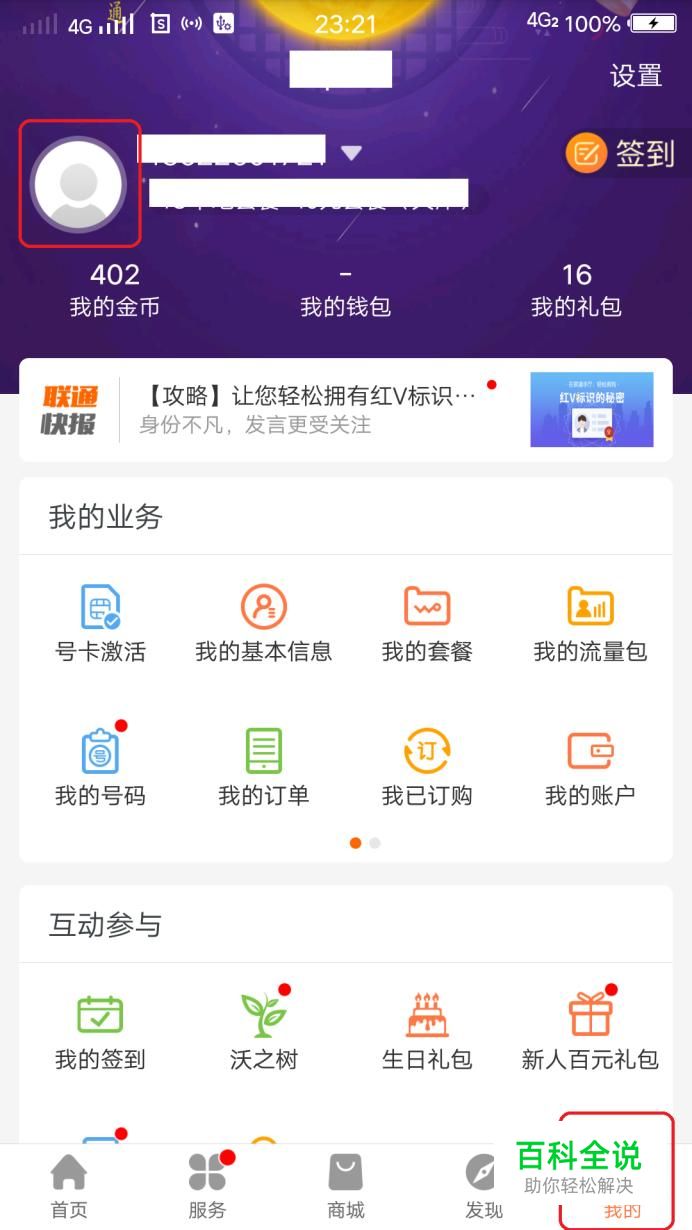This screenshot has width=692, height=1230.
Task: Expand the phone number dropdown arrow
Action: point(350,153)
